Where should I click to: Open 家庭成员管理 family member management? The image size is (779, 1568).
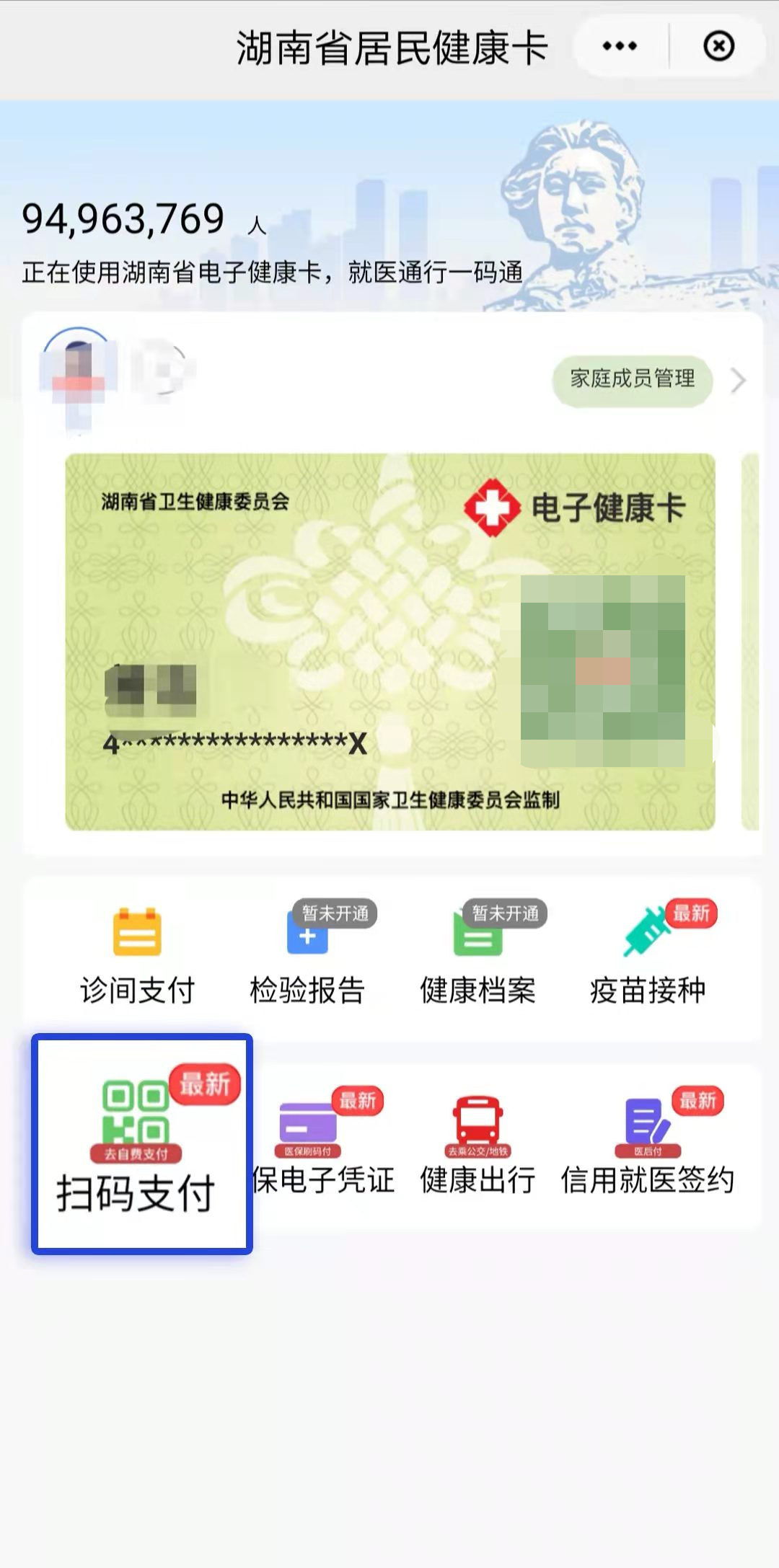(x=633, y=379)
